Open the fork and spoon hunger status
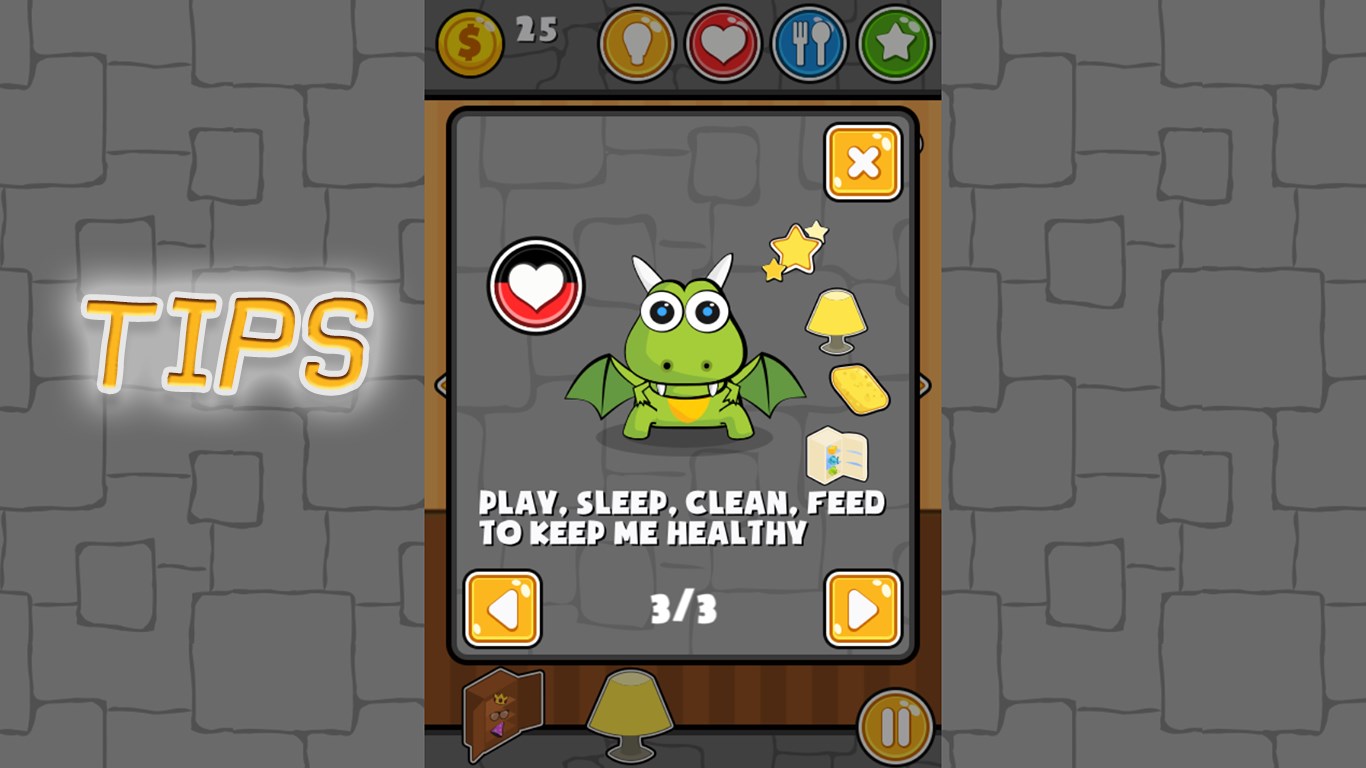Viewport: 1366px width, 768px height. point(809,43)
